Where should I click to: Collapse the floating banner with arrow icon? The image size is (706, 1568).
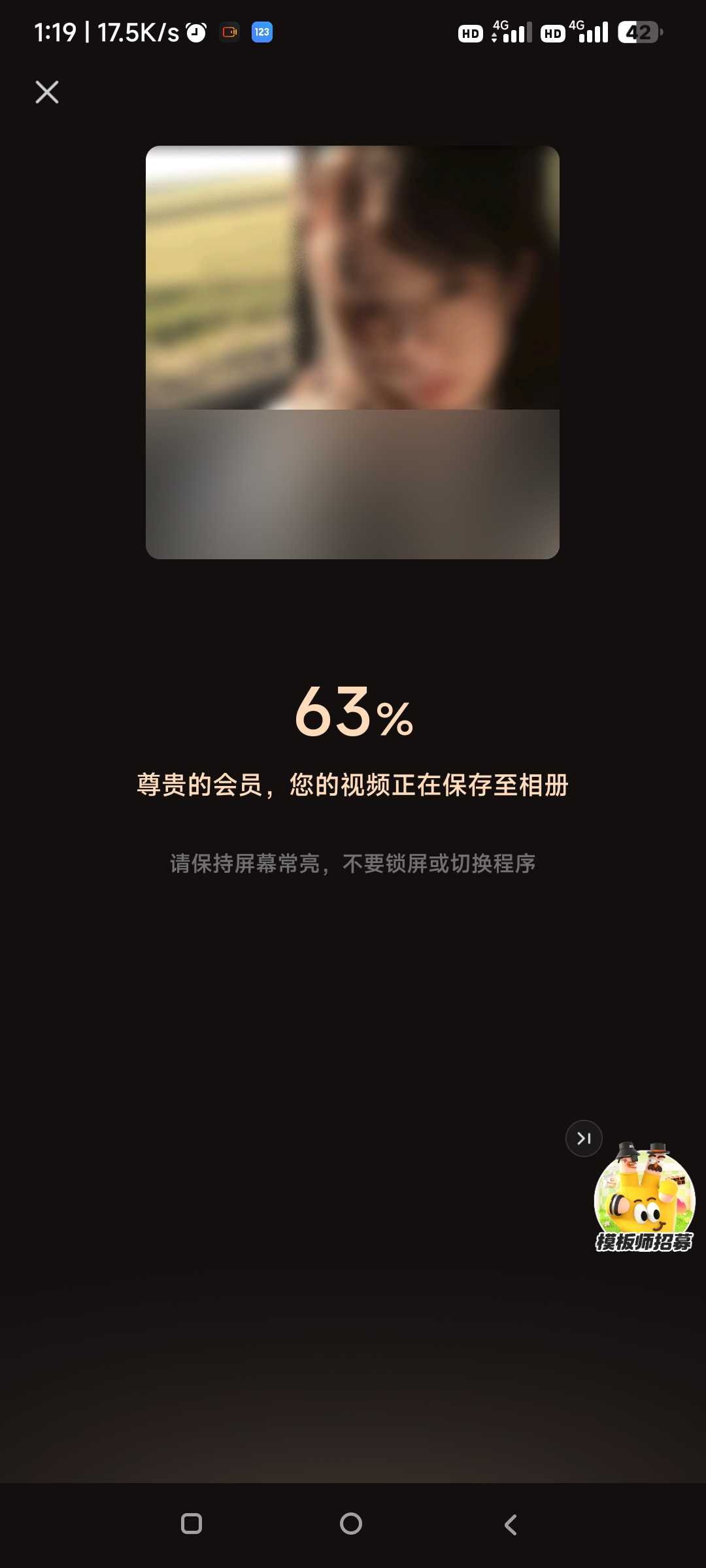[584, 1138]
